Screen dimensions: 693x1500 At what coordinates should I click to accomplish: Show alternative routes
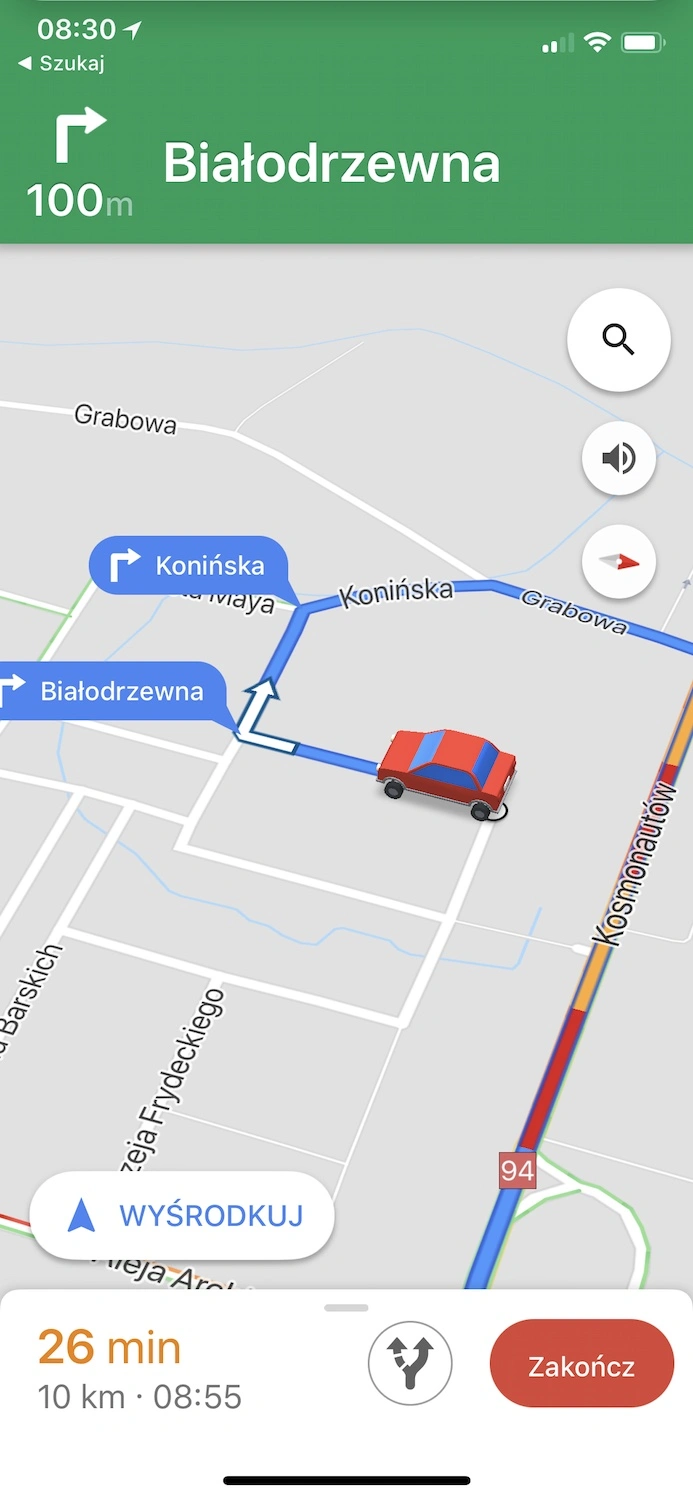click(410, 1365)
